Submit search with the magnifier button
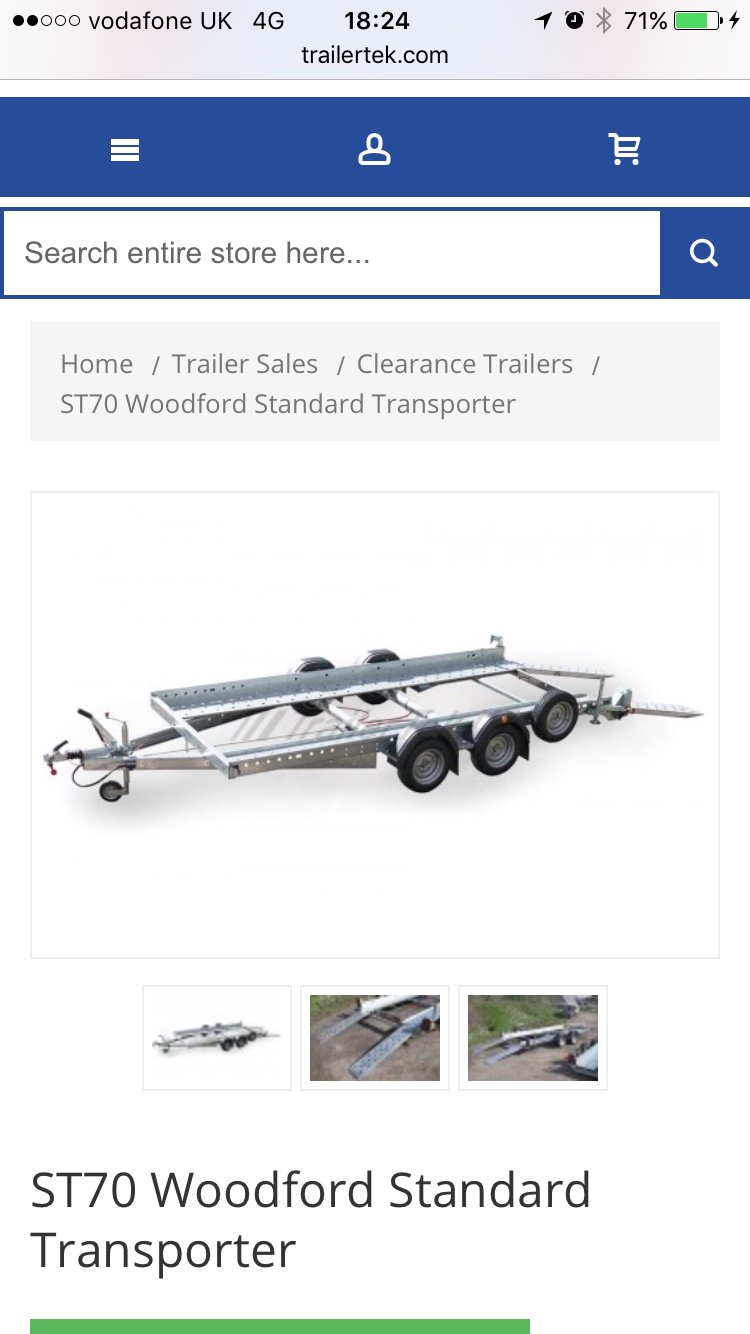750x1334 pixels. click(x=704, y=253)
